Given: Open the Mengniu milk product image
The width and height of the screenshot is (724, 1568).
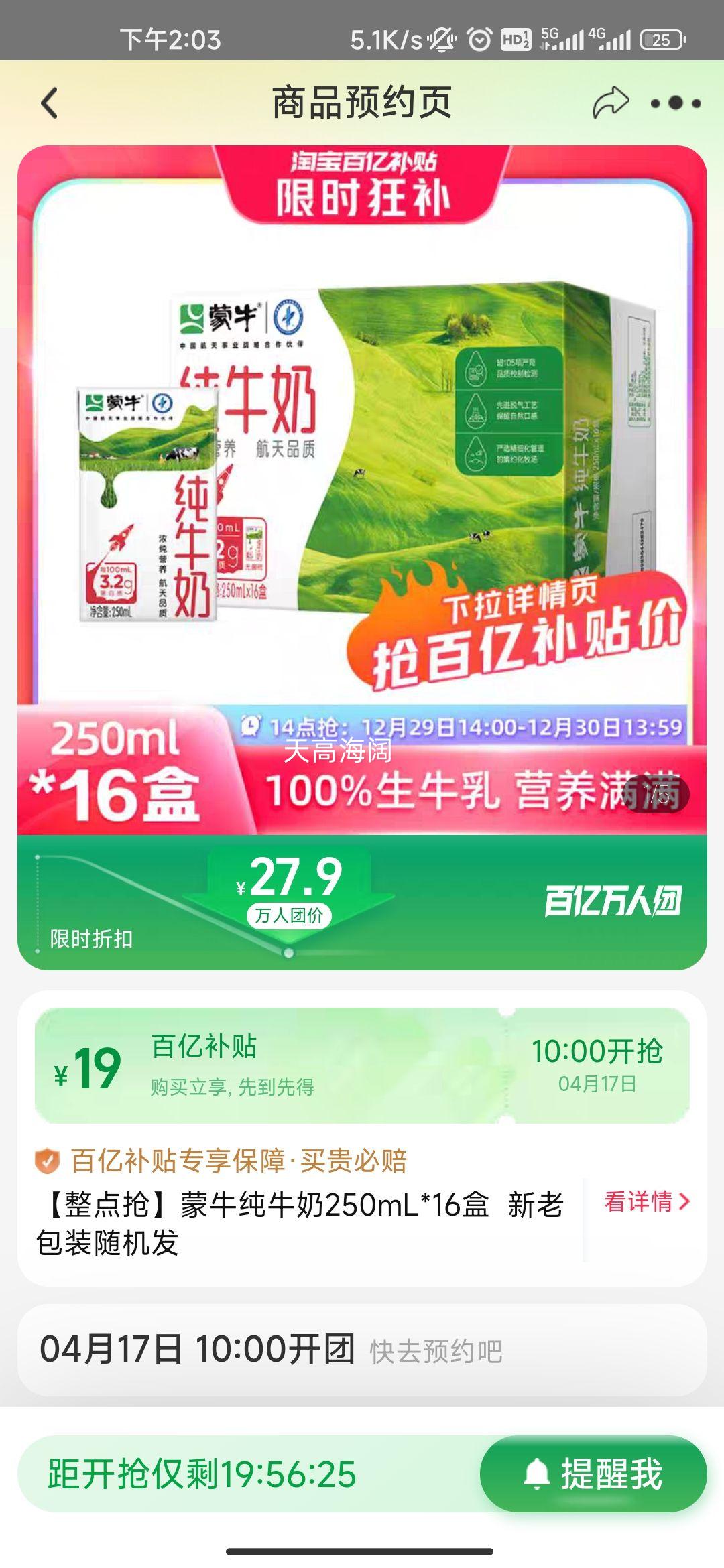Looking at the screenshot, I should (x=362, y=490).
